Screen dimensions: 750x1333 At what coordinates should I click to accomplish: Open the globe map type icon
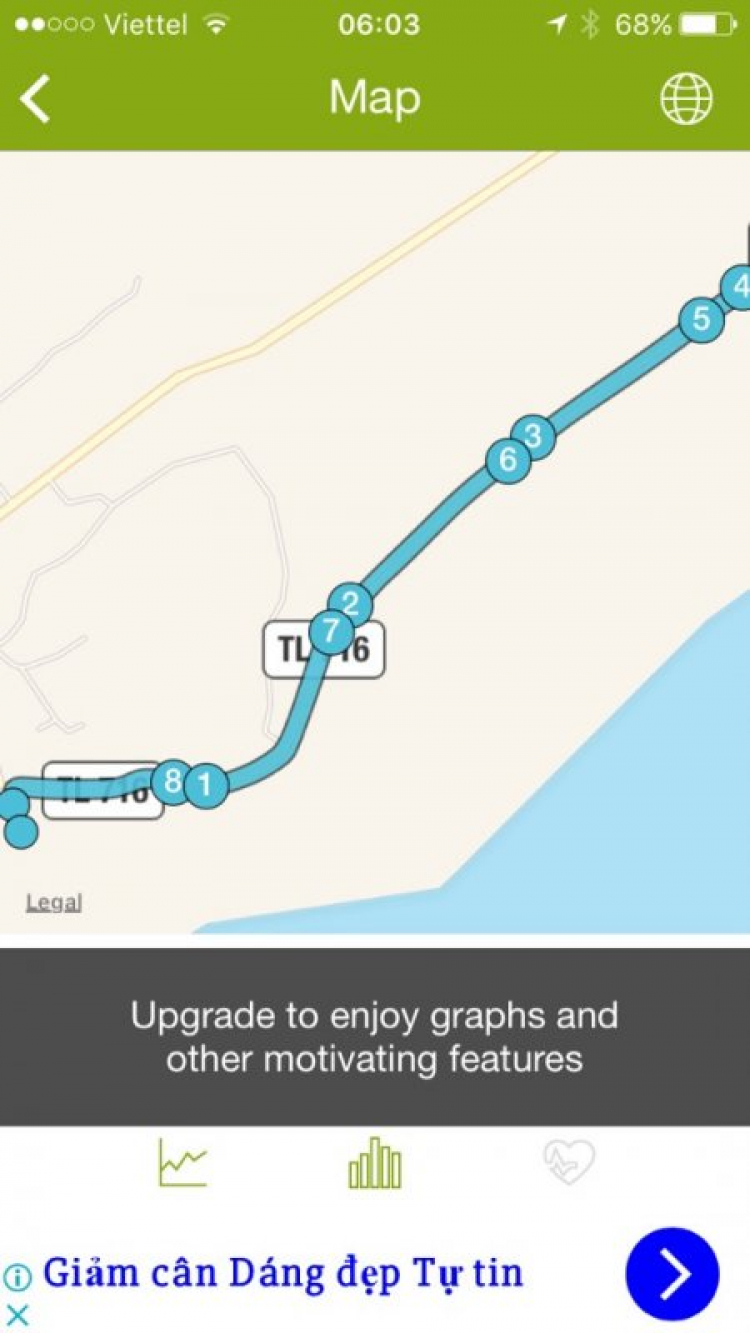pos(686,99)
